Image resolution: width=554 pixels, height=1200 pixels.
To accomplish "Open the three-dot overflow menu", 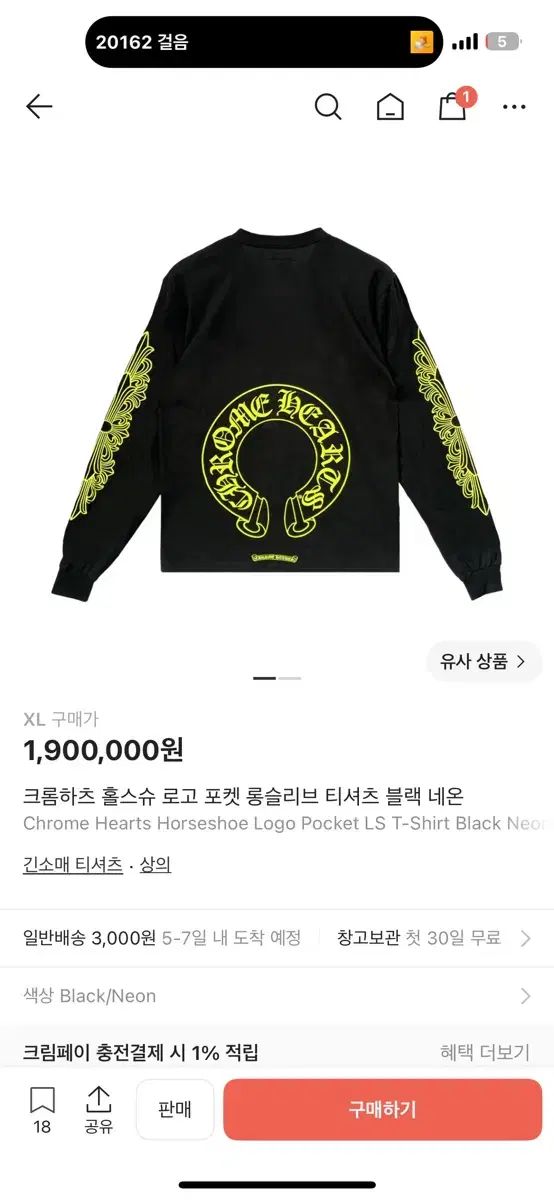I will [x=514, y=107].
